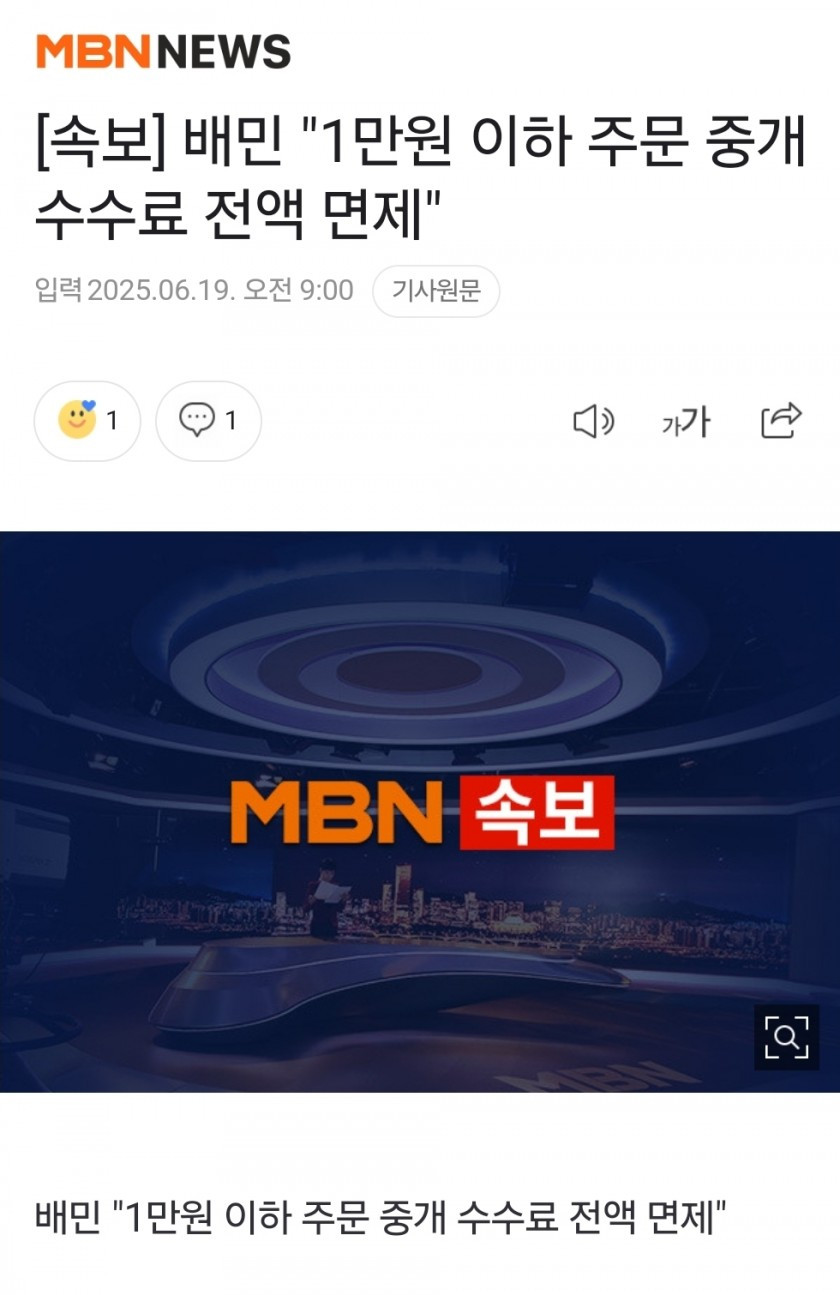Share this article
840x1295 pixels.
point(781,421)
